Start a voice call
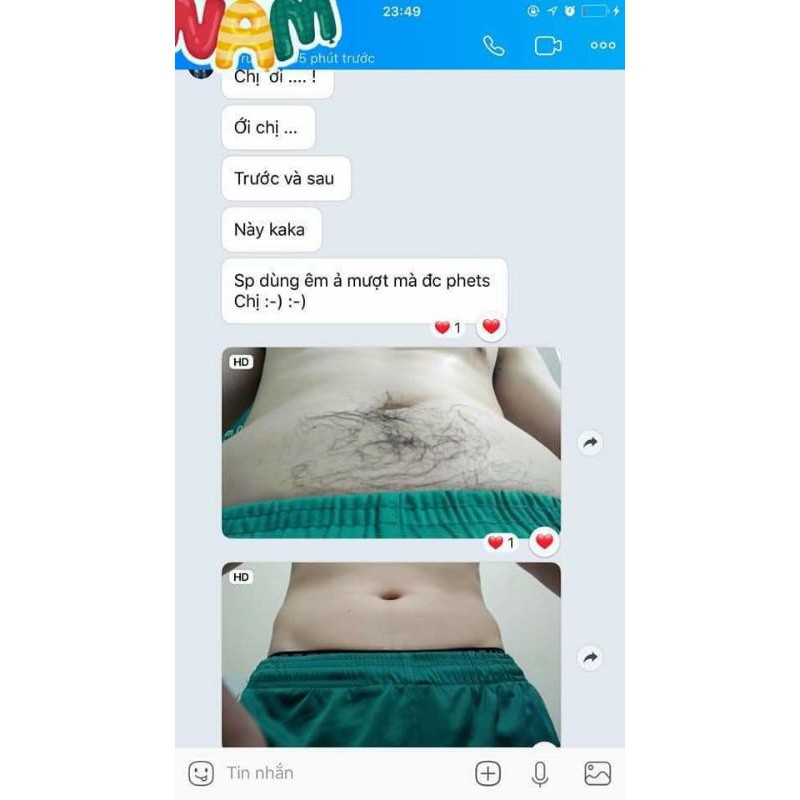 [x=494, y=46]
